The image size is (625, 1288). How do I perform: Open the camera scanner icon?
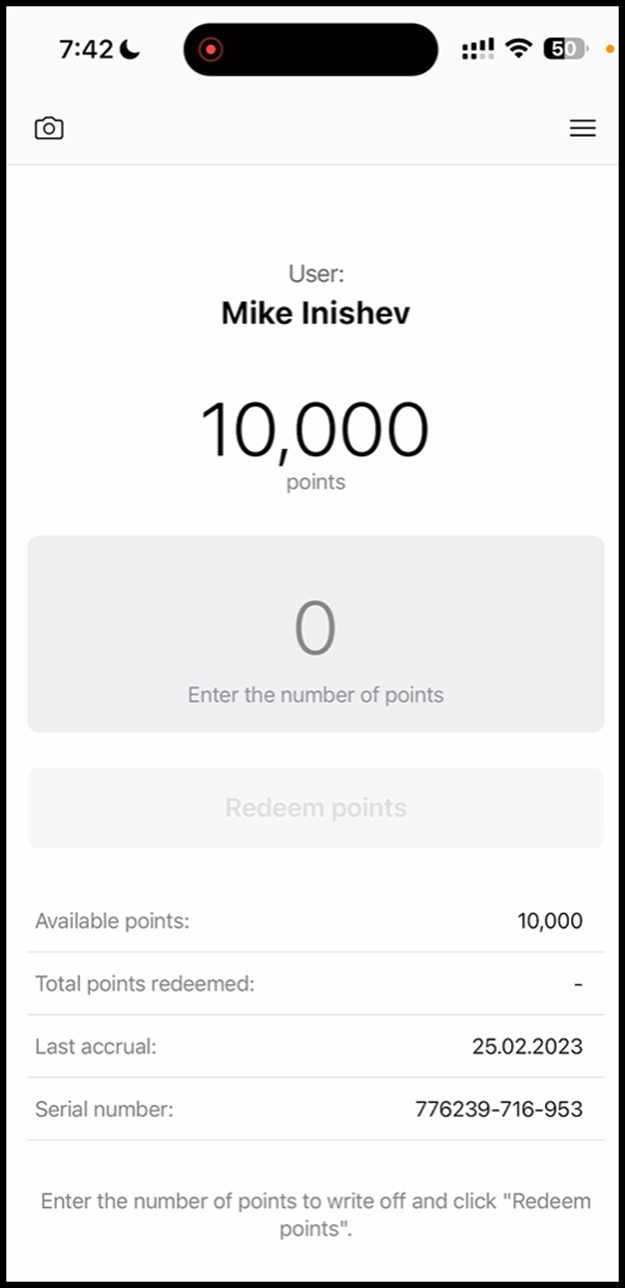49,128
